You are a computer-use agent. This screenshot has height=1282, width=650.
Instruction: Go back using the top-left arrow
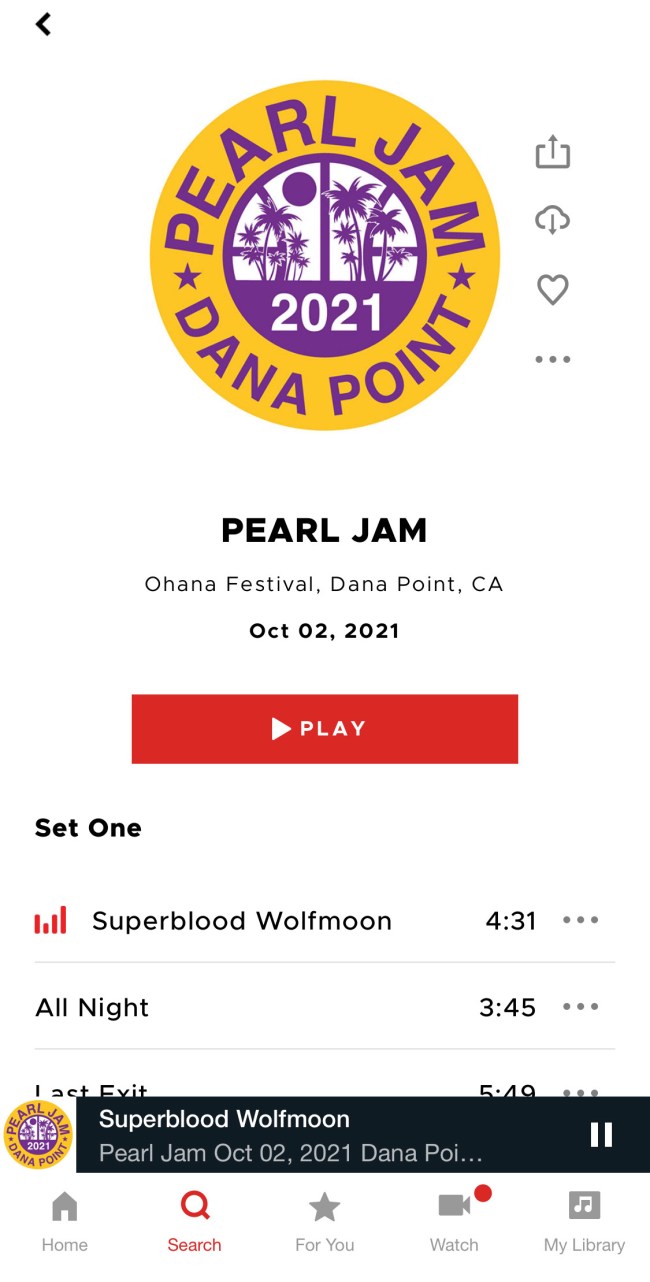coord(43,24)
